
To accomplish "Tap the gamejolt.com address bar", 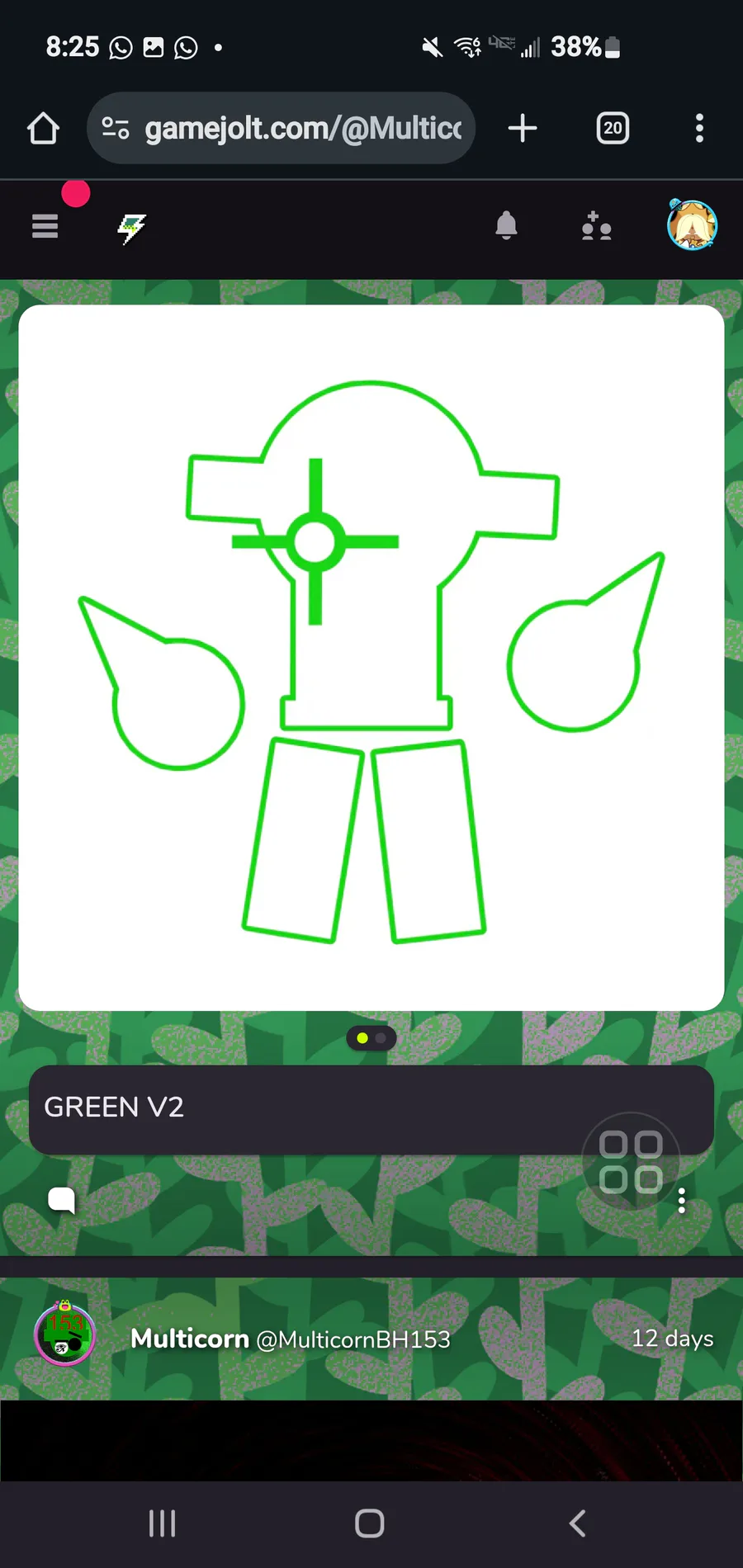I will coord(281,128).
